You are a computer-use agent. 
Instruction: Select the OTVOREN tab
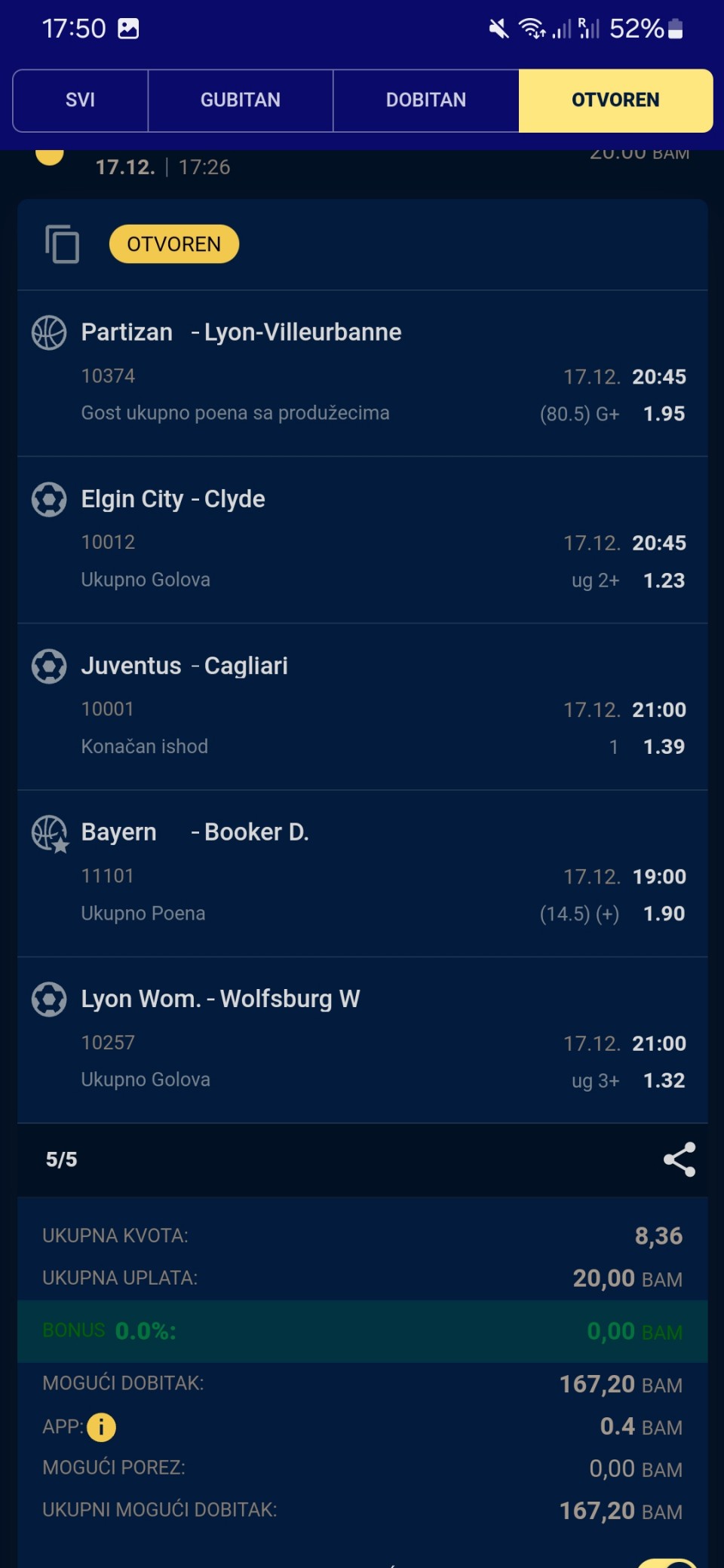(x=615, y=100)
